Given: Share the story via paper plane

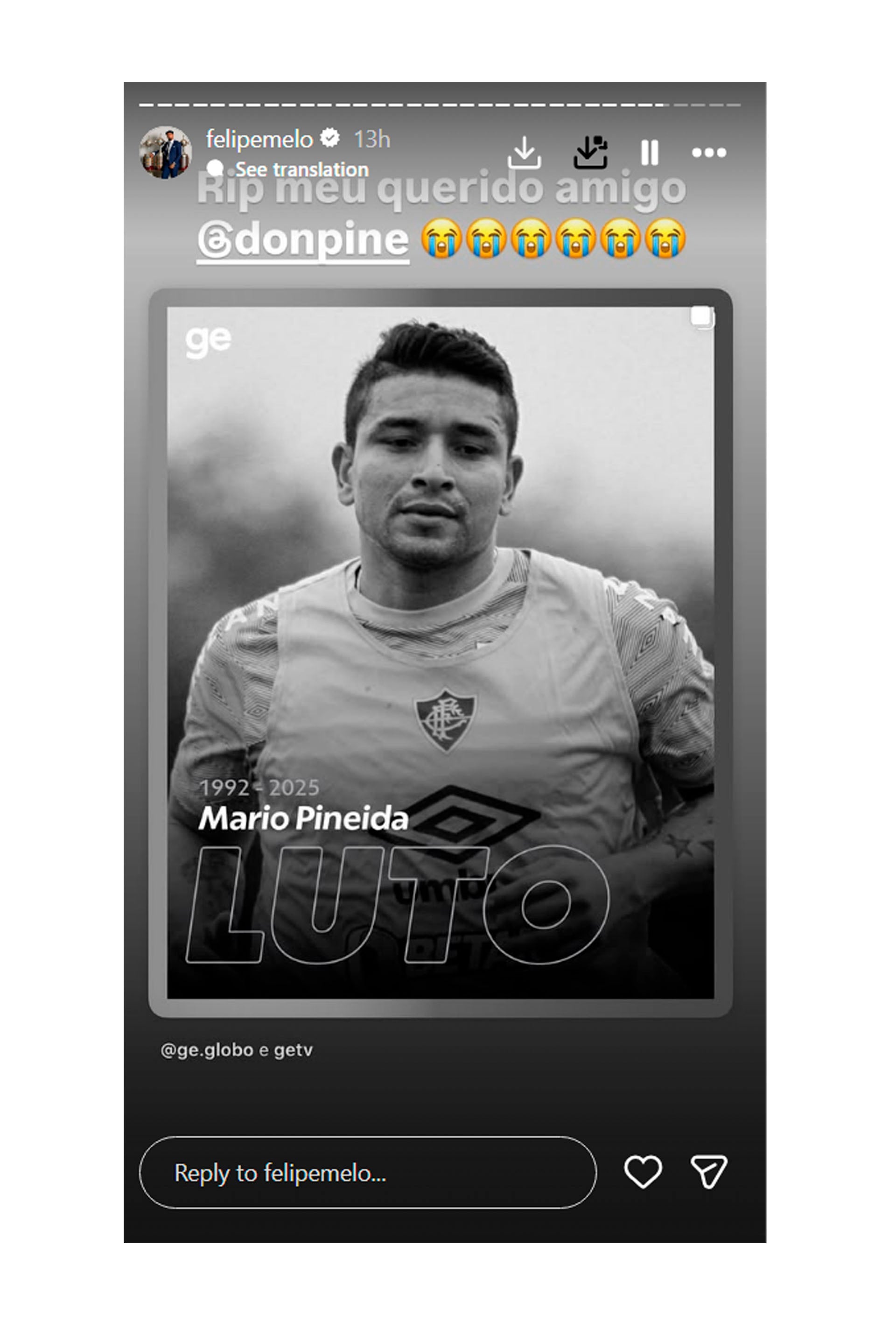Looking at the screenshot, I should coord(708,1171).
